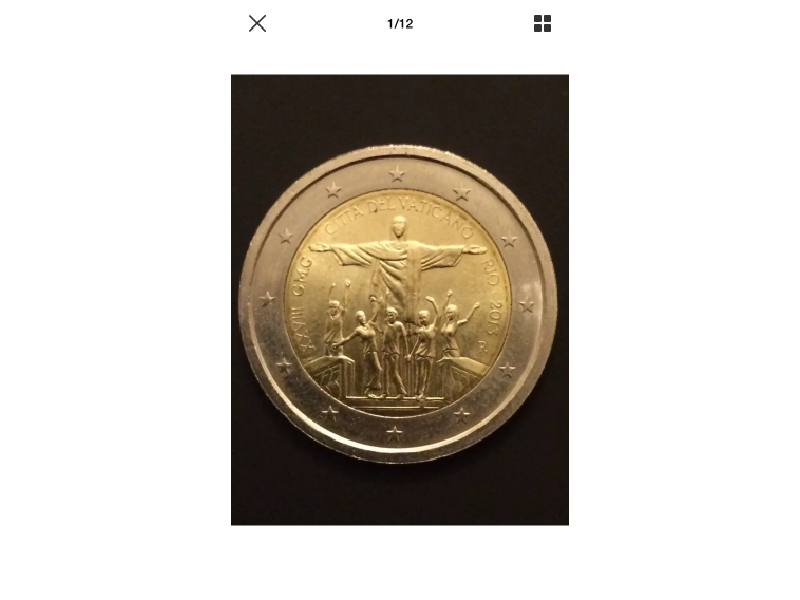The image size is (800, 600).
Task: Close the photo viewer
Action: 257,24
